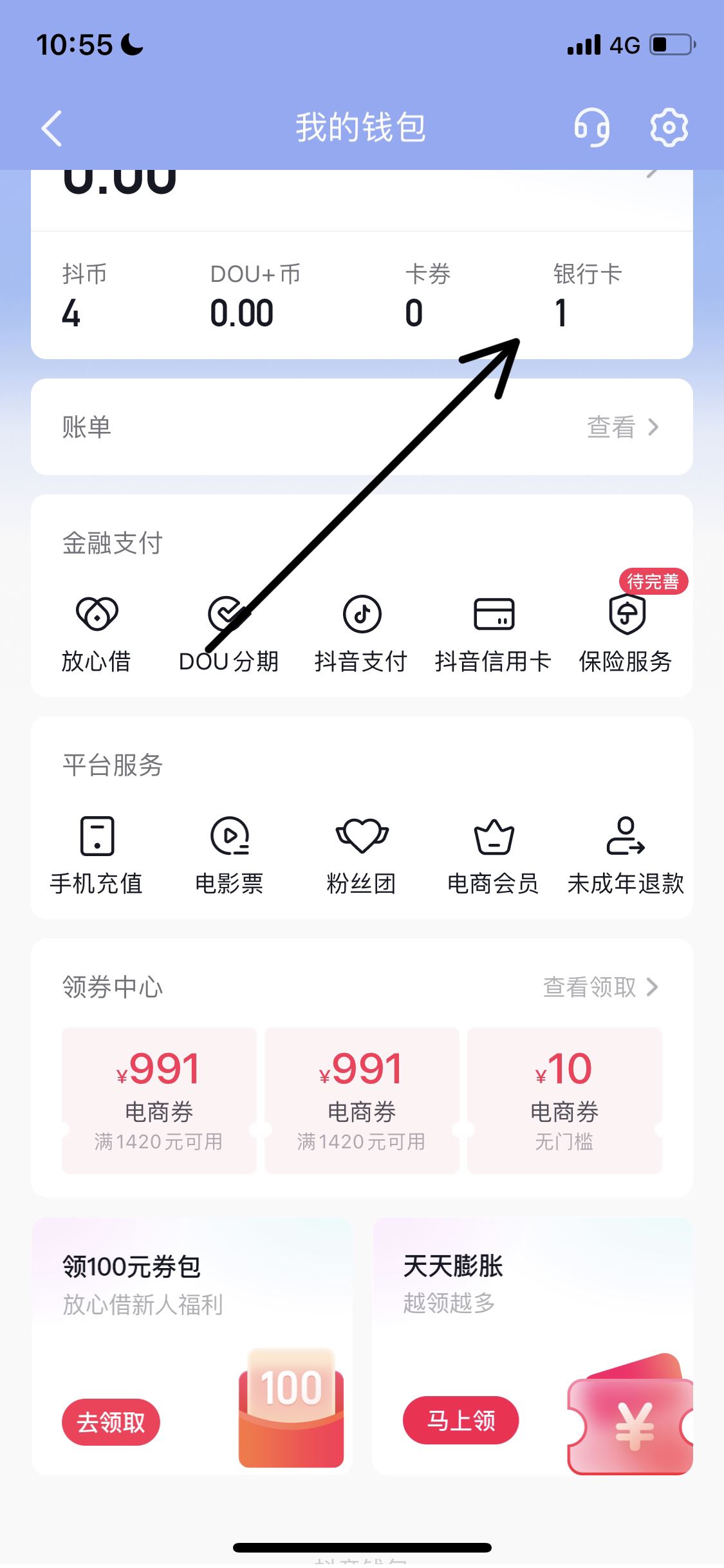The image size is (724, 1568).
Task: Tap the 抖音信用卡 credit card icon
Action: (493, 634)
